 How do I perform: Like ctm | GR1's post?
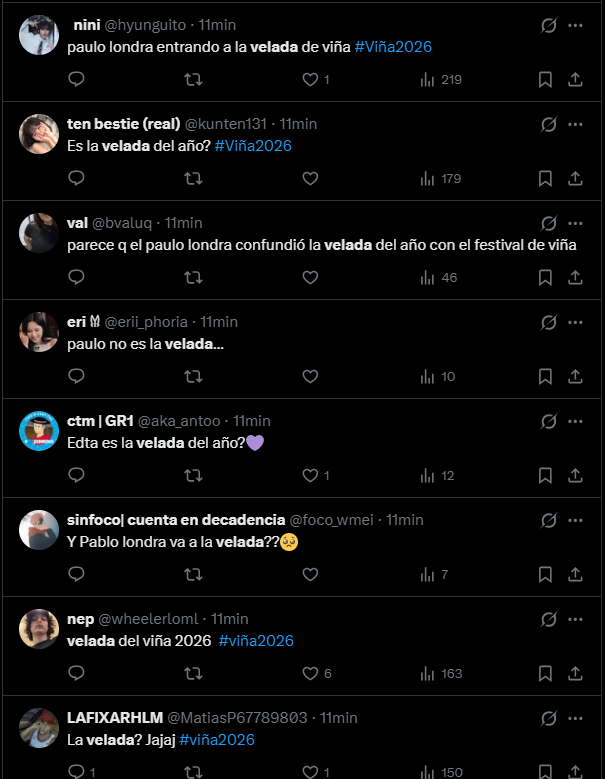tap(310, 475)
